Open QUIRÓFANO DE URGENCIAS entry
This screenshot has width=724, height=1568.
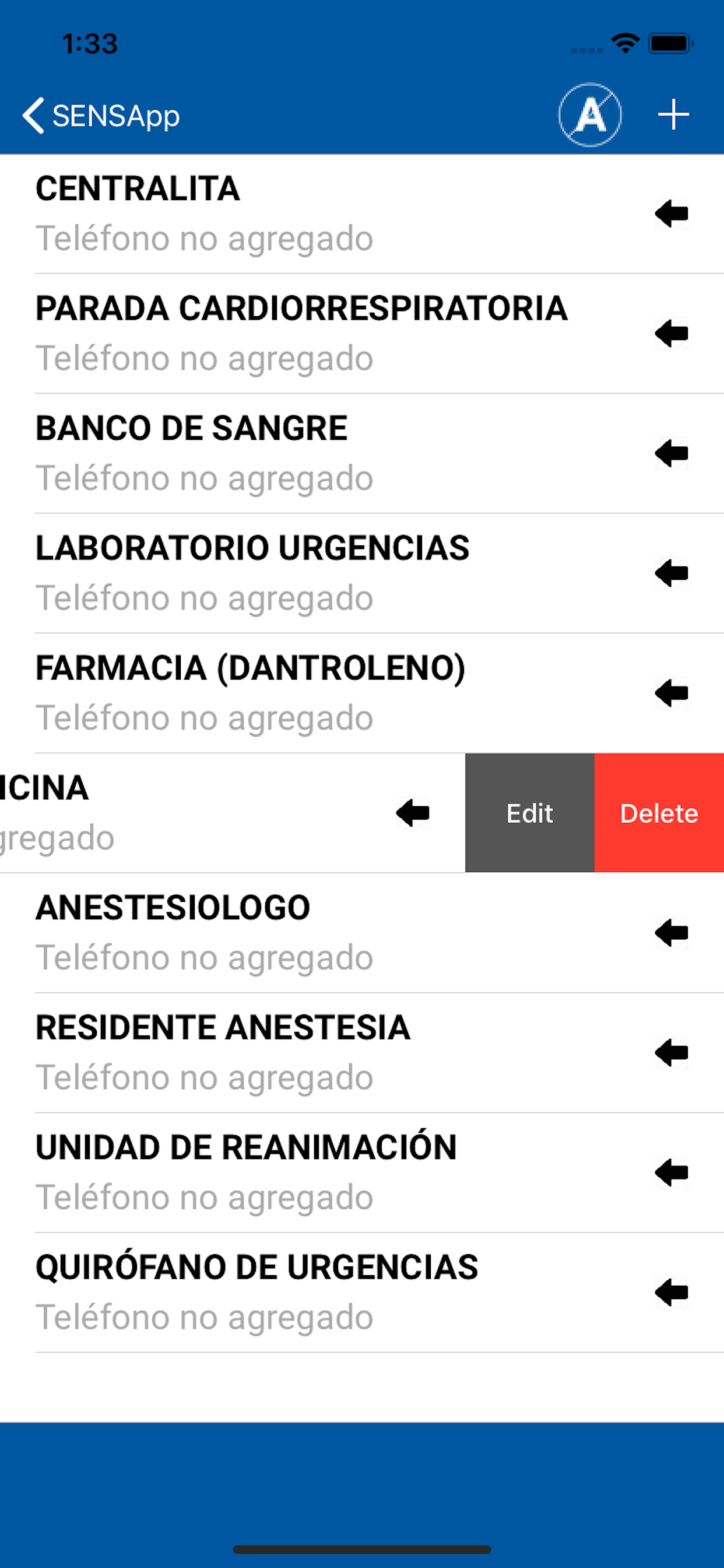[x=362, y=1293]
